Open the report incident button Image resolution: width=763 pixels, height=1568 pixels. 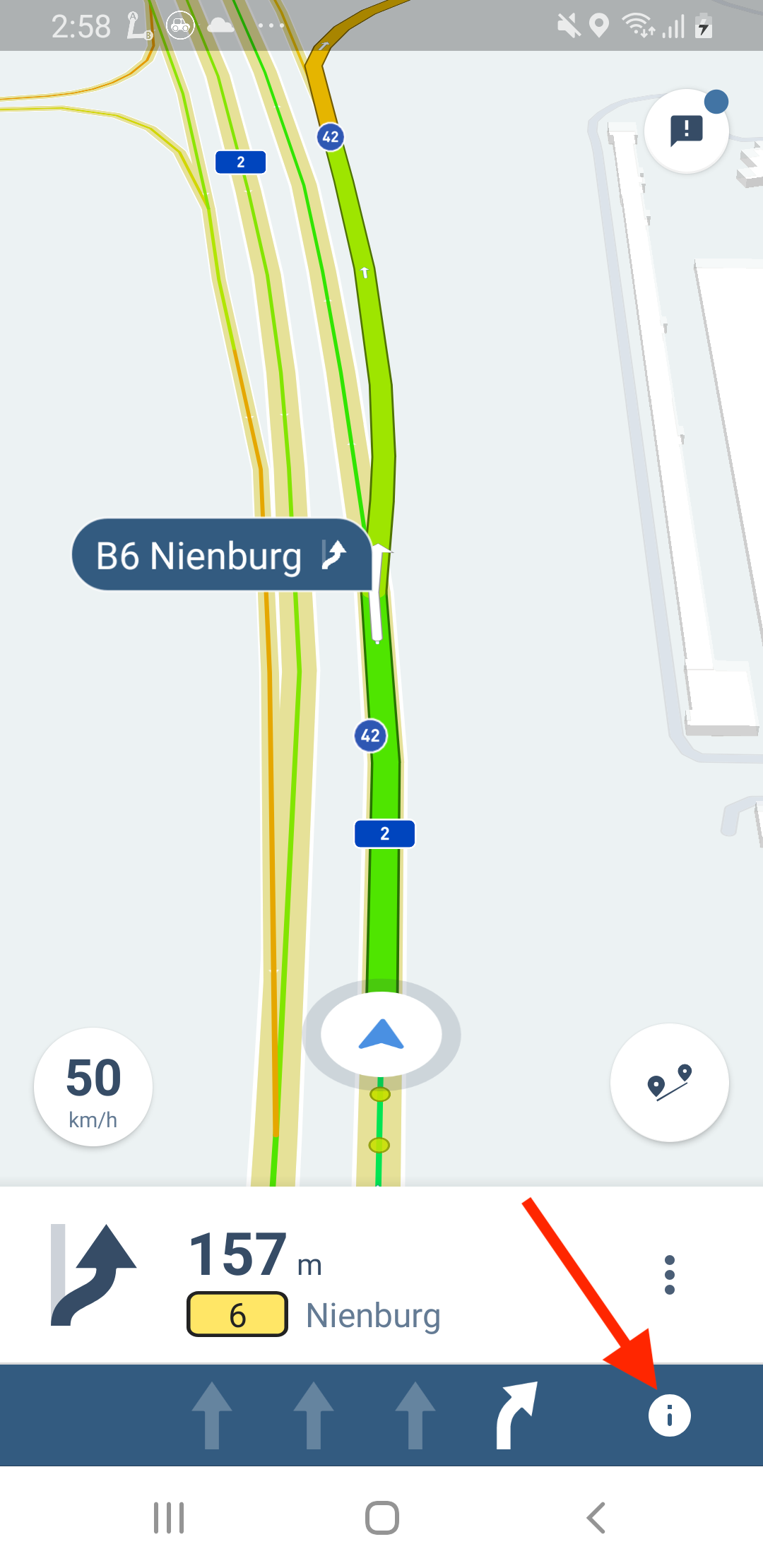686,131
